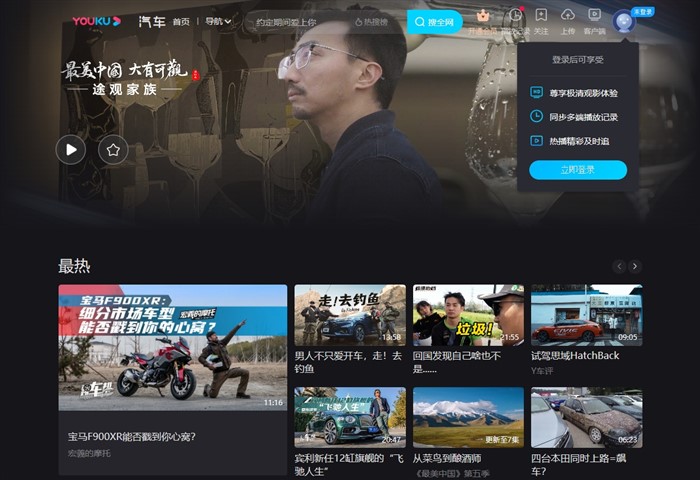Go to 首页 home page
This screenshot has height=480, width=700.
tap(181, 21)
